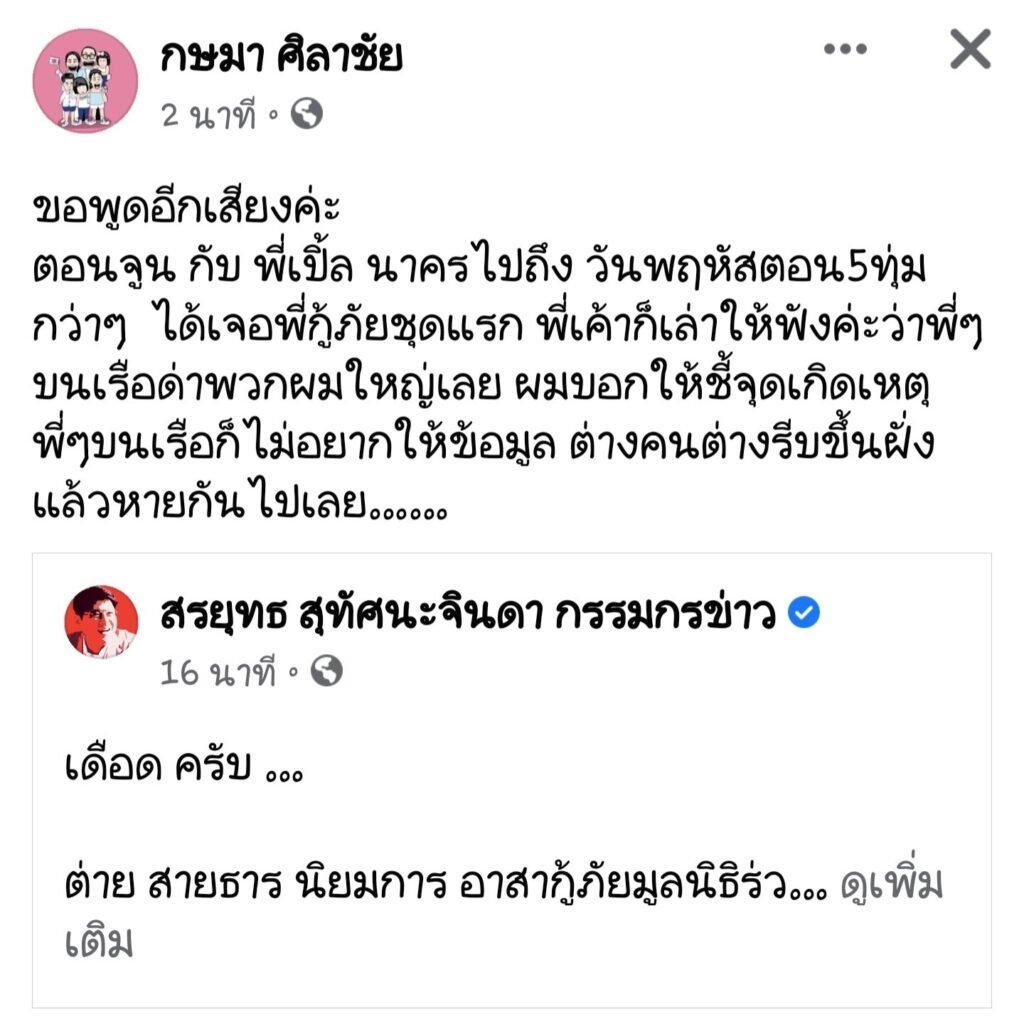
Task: Tap สรยุทธ's page avatar
Action: [x=102, y=622]
